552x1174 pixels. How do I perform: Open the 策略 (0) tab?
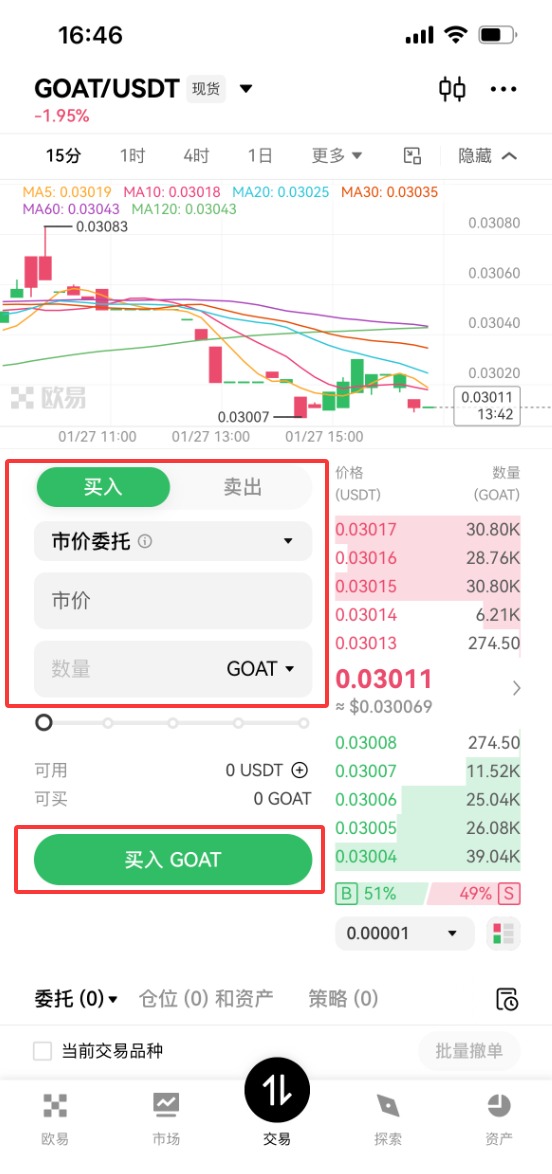[x=343, y=998]
